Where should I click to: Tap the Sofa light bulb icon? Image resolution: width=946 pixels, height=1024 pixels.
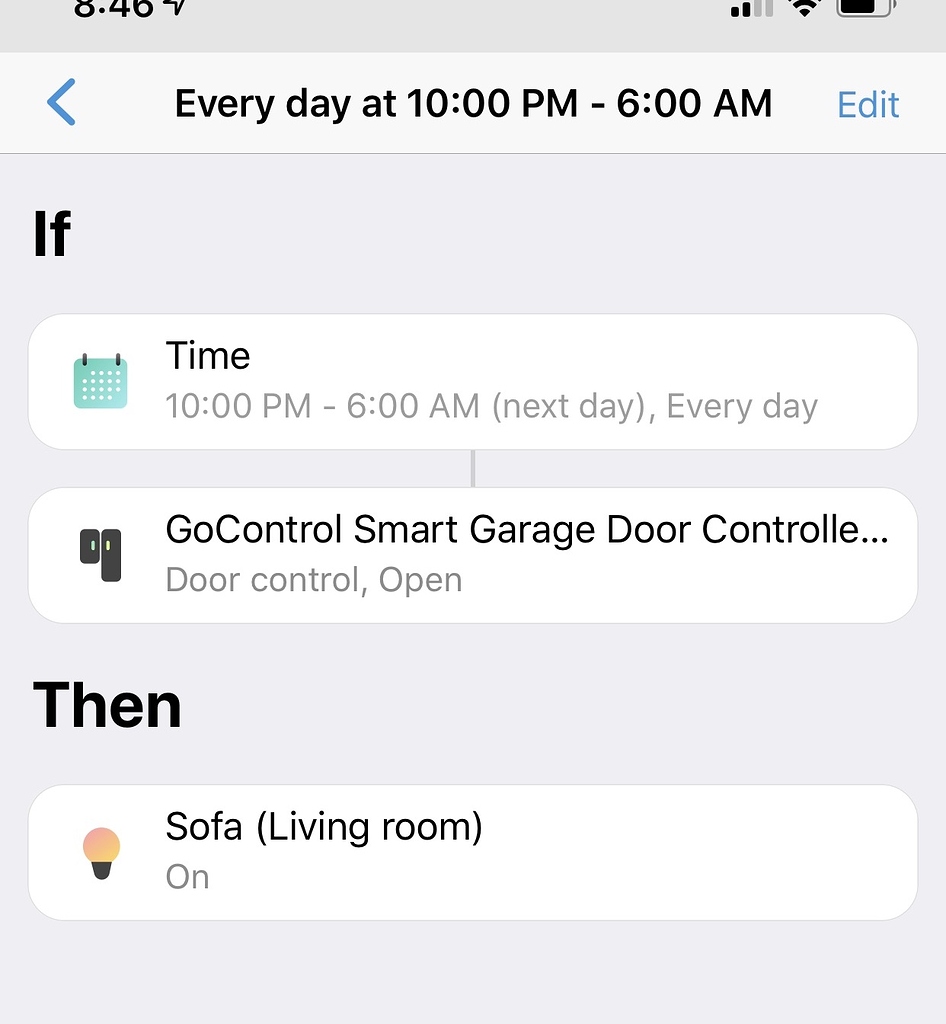click(103, 851)
